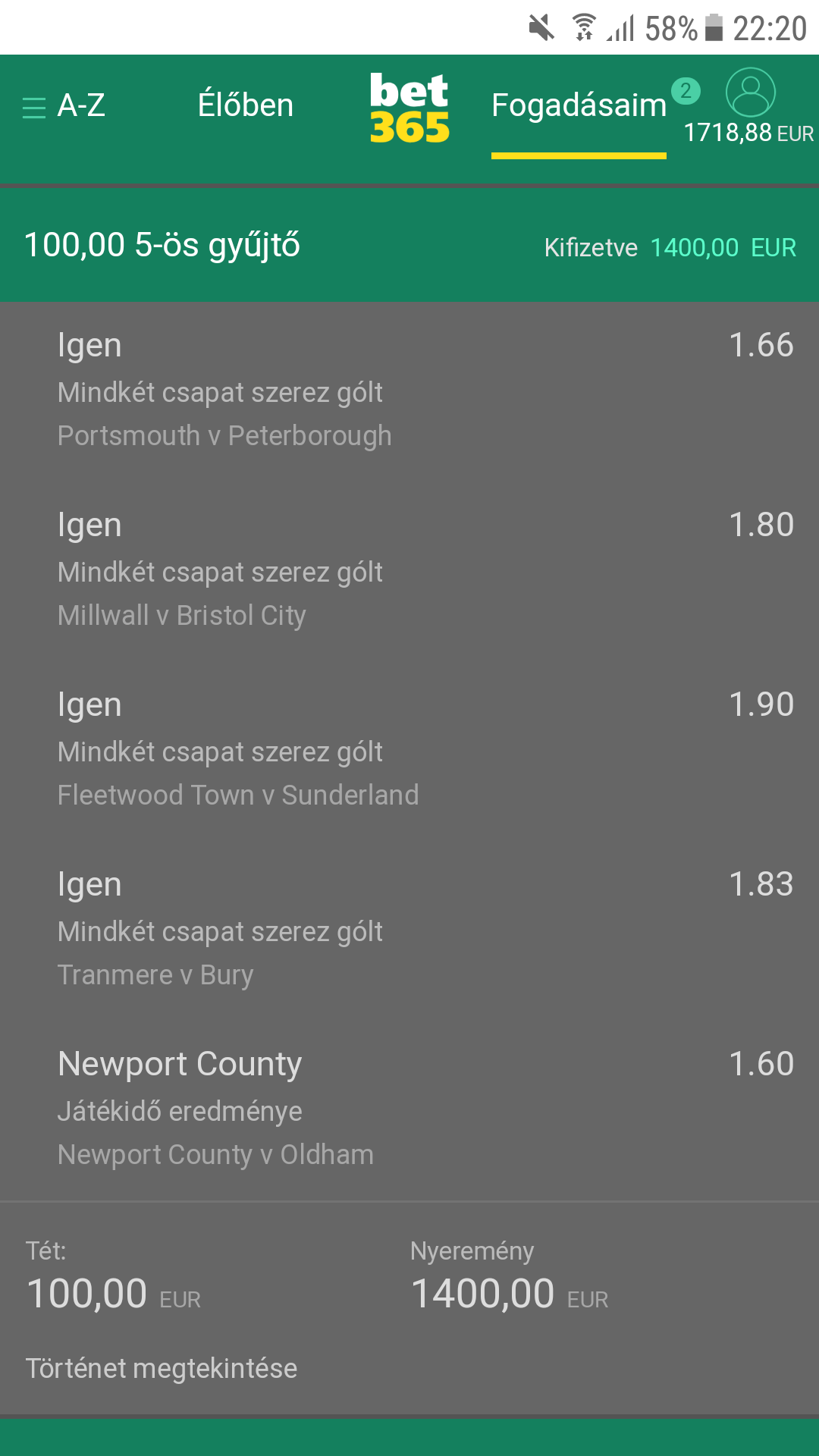
Task: Tap Történet megtekintése link
Action: coord(162,1369)
